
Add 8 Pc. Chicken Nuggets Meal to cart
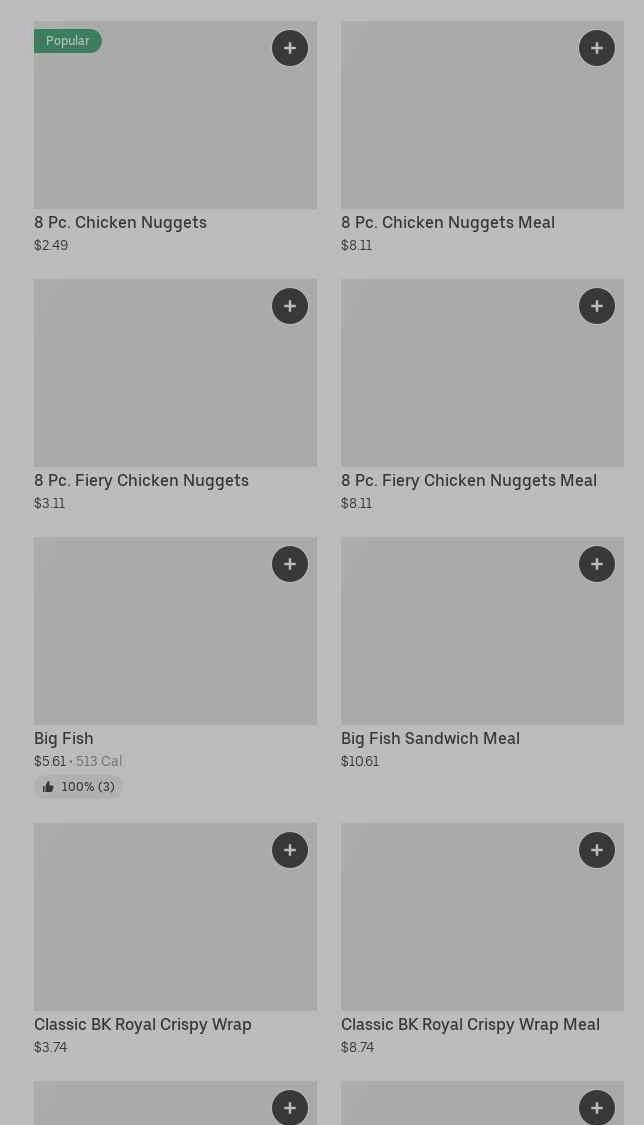tap(597, 48)
